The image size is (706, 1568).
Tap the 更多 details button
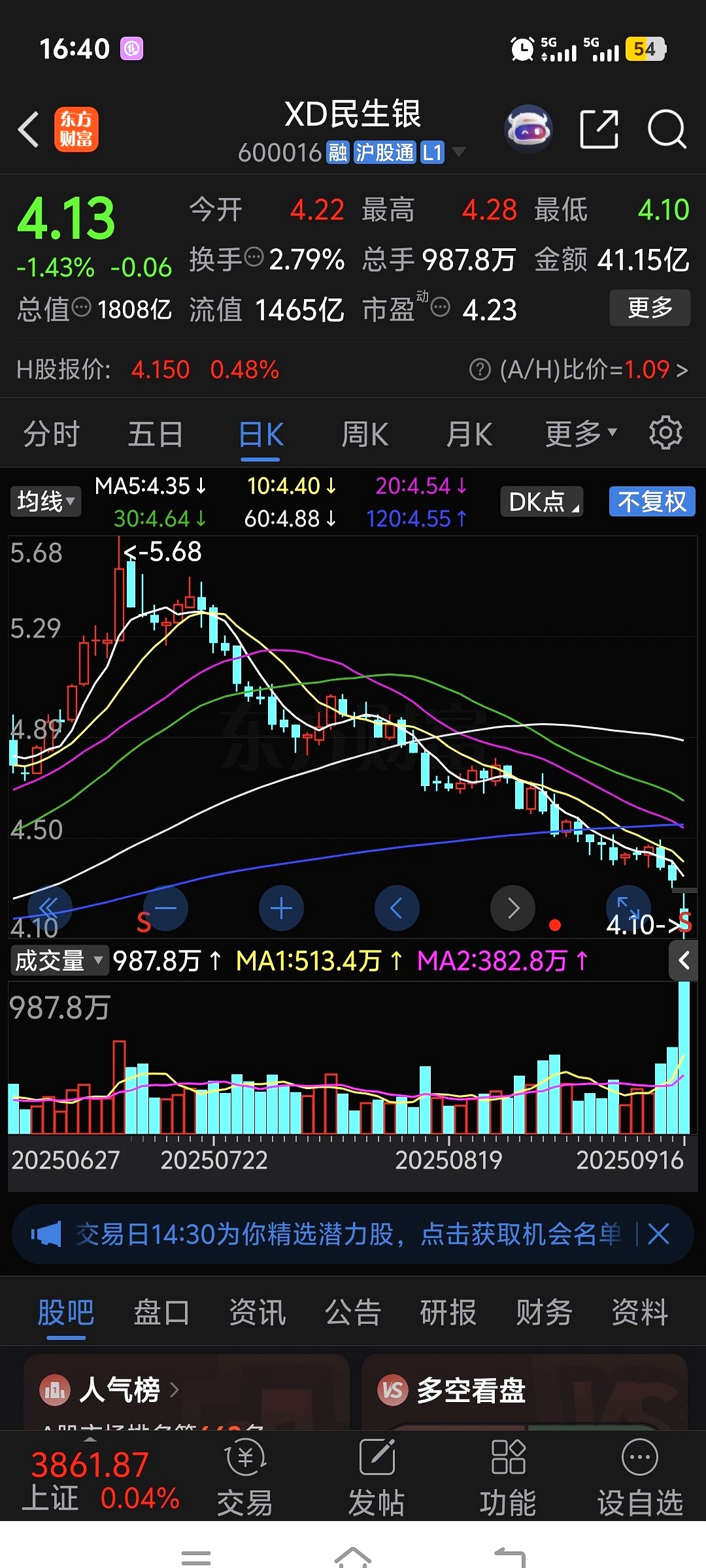(649, 308)
